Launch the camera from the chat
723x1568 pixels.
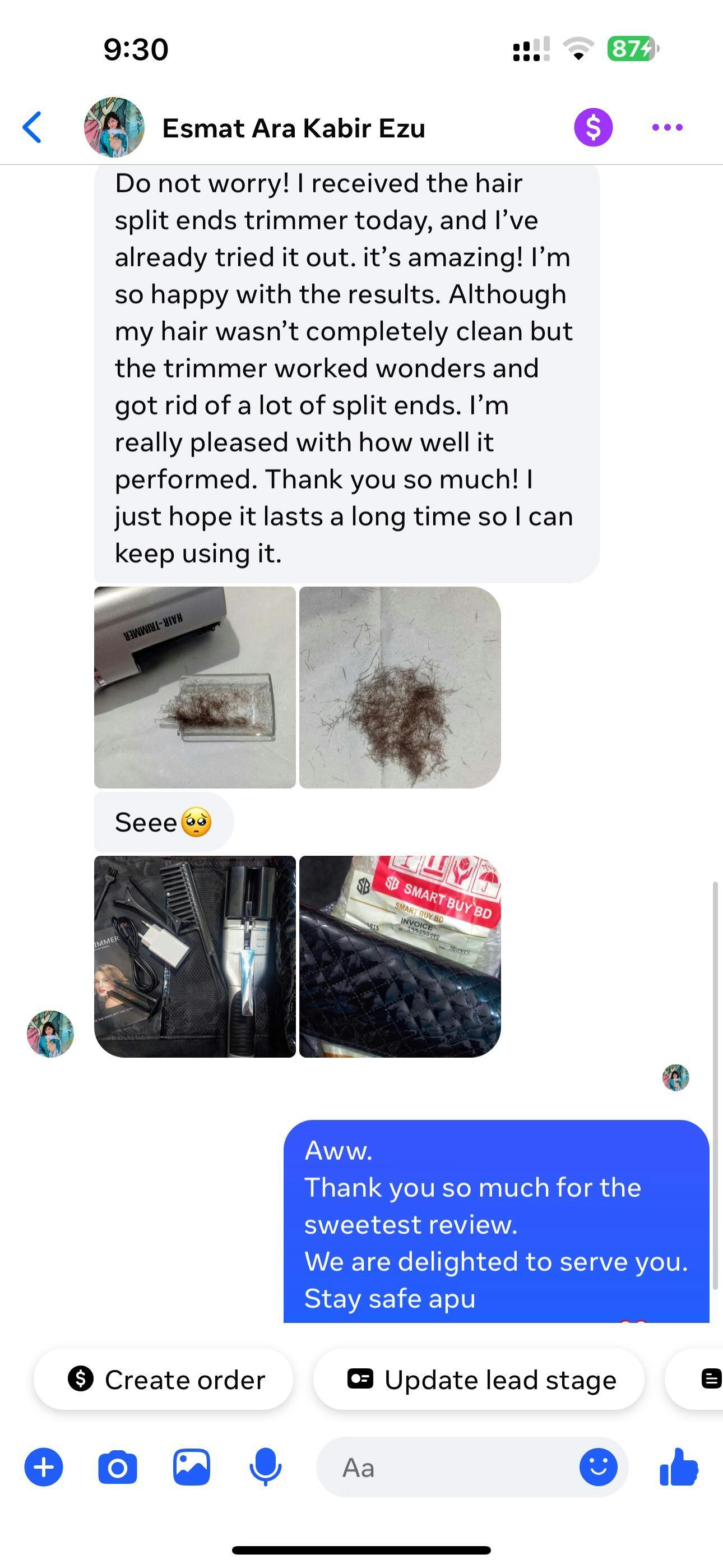pyautogui.click(x=118, y=1468)
